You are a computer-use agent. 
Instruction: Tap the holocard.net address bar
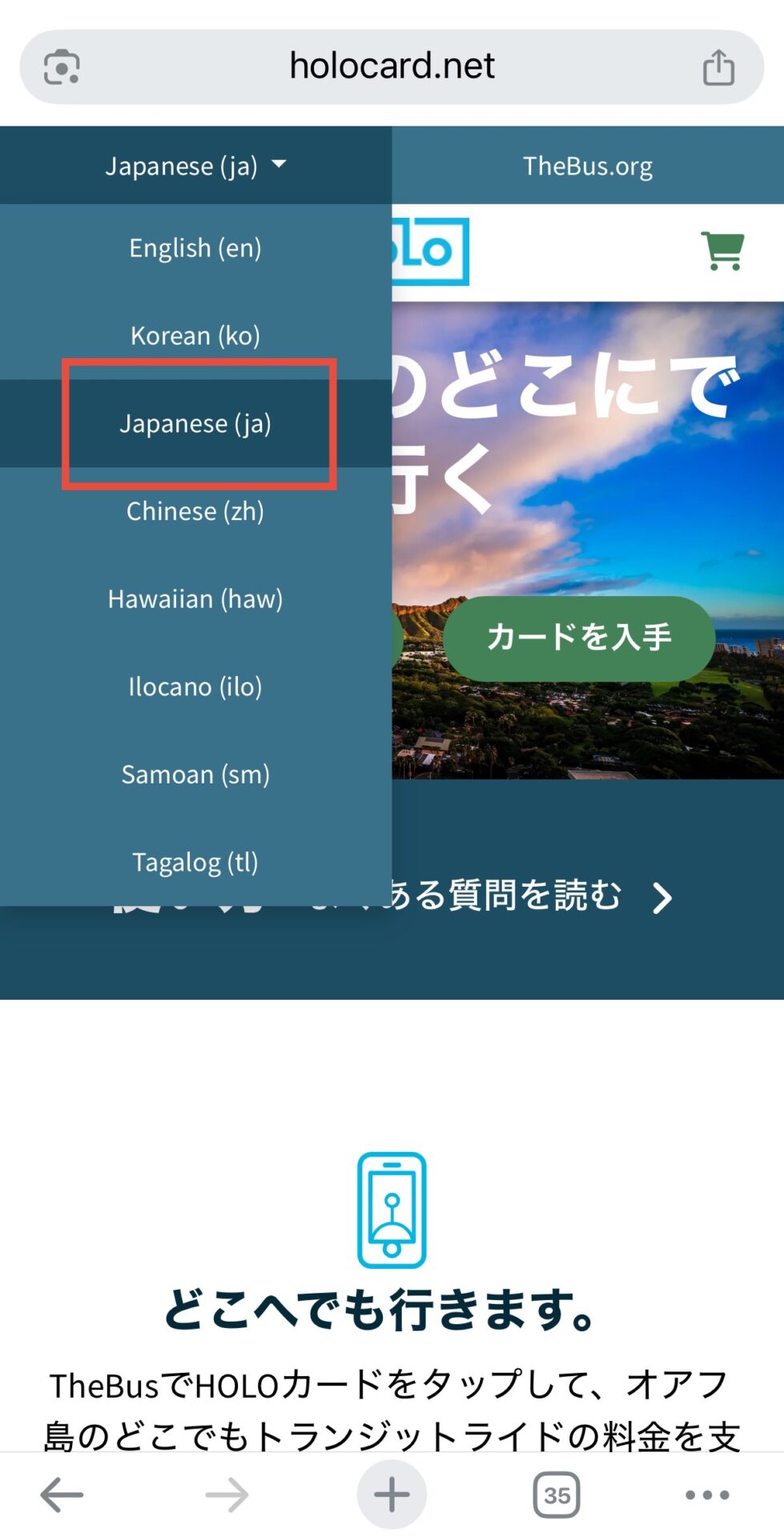coord(392,66)
